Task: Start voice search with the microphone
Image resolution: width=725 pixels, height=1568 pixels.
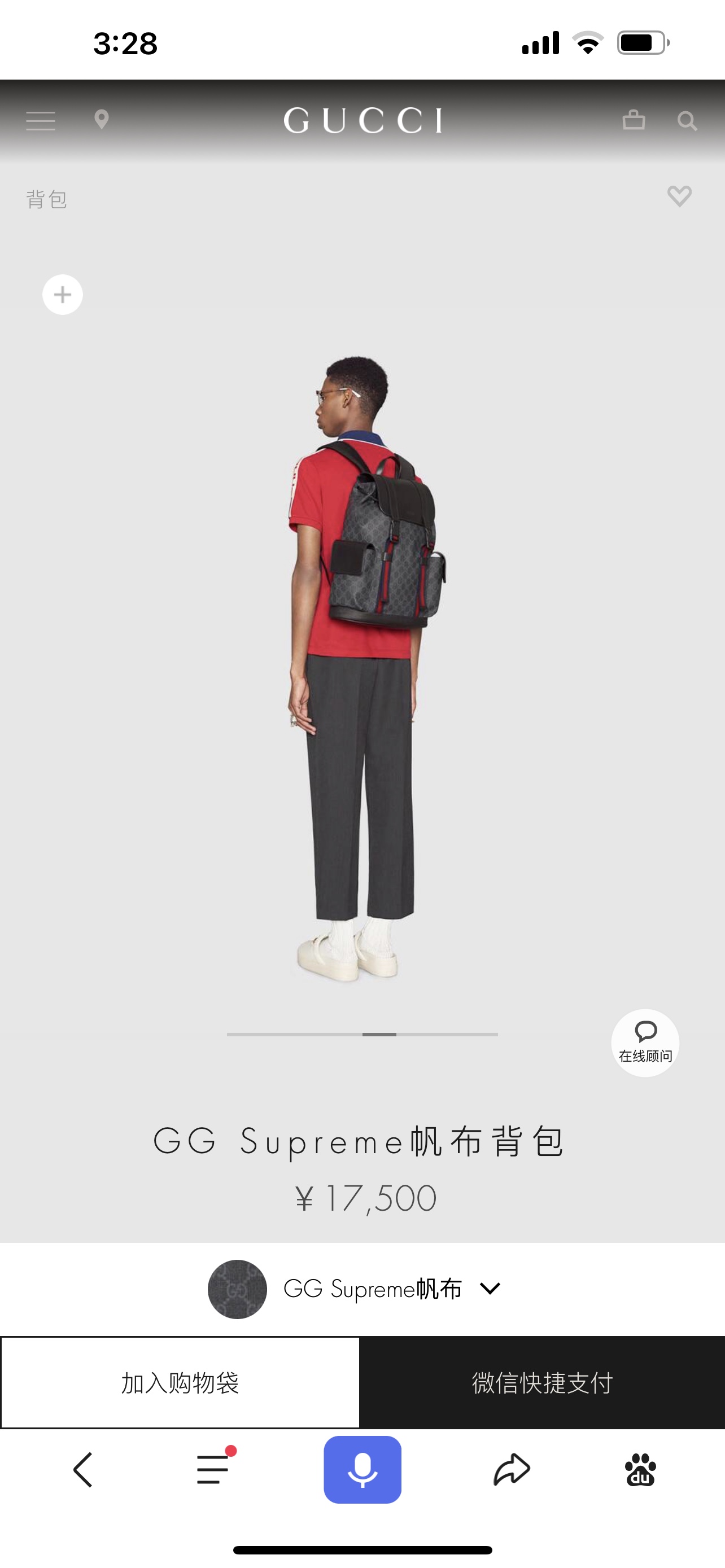Action: pyautogui.click(x=362, y=1469)
